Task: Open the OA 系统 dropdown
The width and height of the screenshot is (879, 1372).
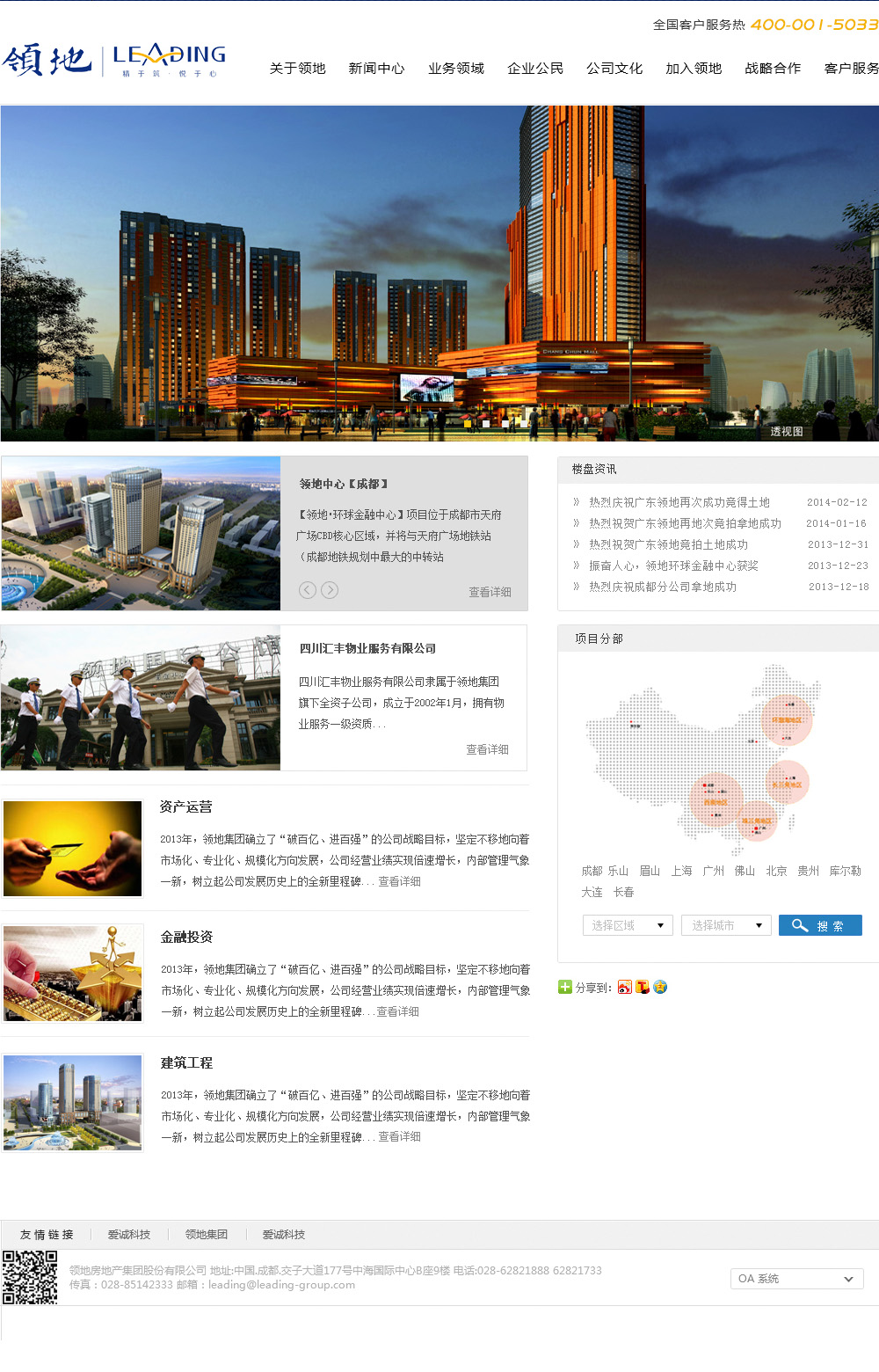Action: point(796,1279)
